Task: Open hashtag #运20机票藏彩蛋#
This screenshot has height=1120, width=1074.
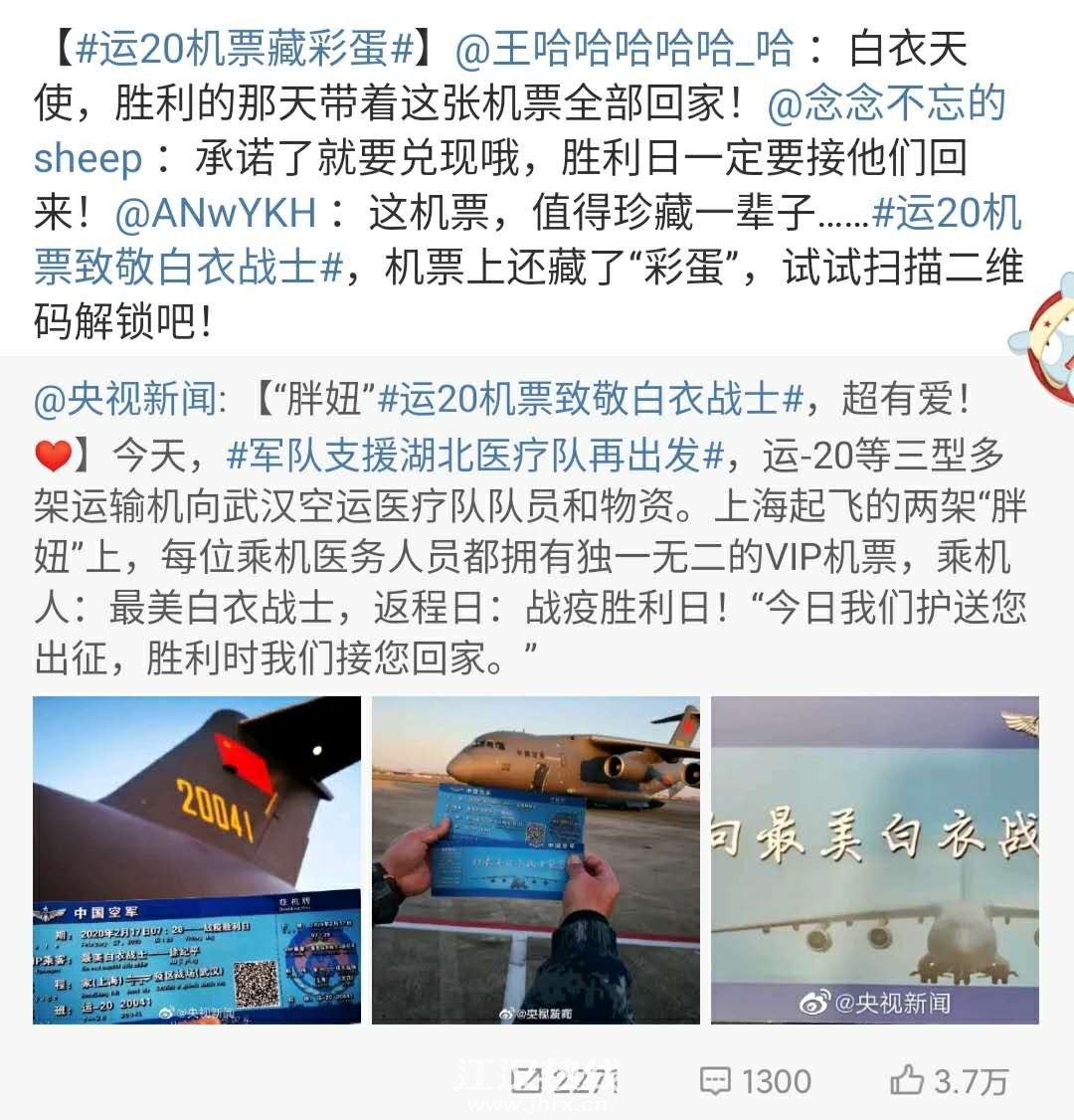Action: click(x=244, y=50)
